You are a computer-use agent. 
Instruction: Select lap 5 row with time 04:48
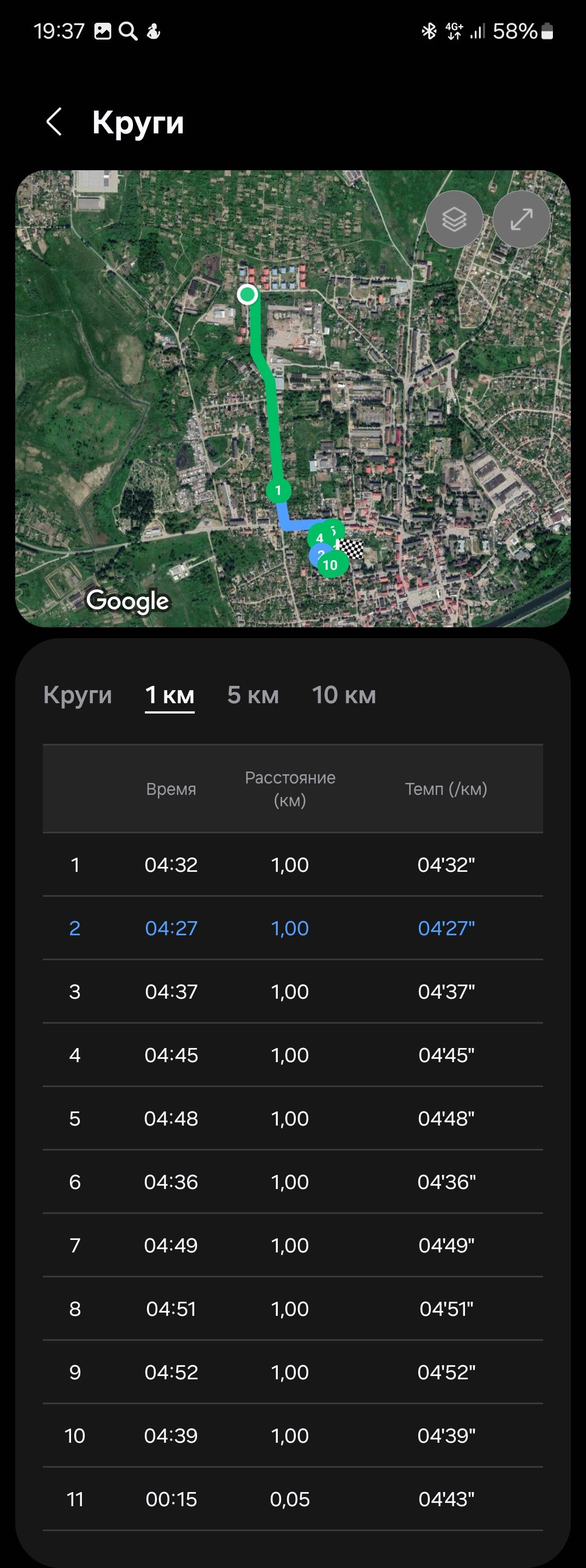coord(293,1118)
